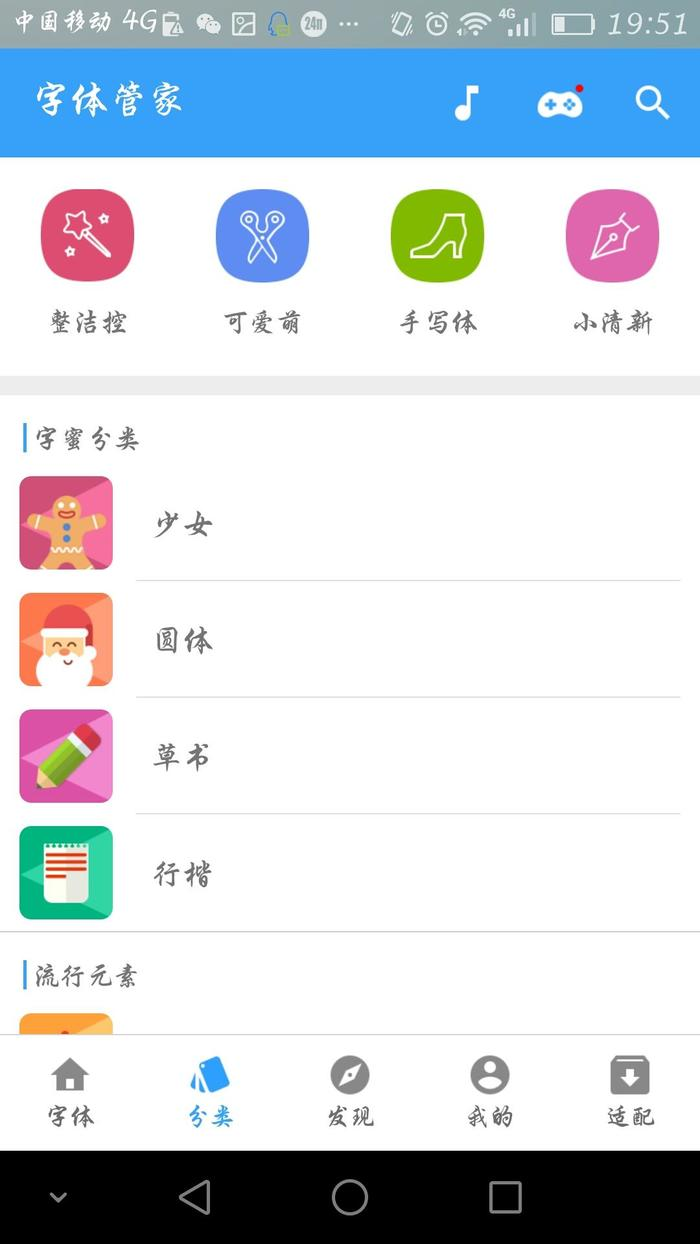Go to the system home screen

pyautogui.click(x=350, y=1197)
